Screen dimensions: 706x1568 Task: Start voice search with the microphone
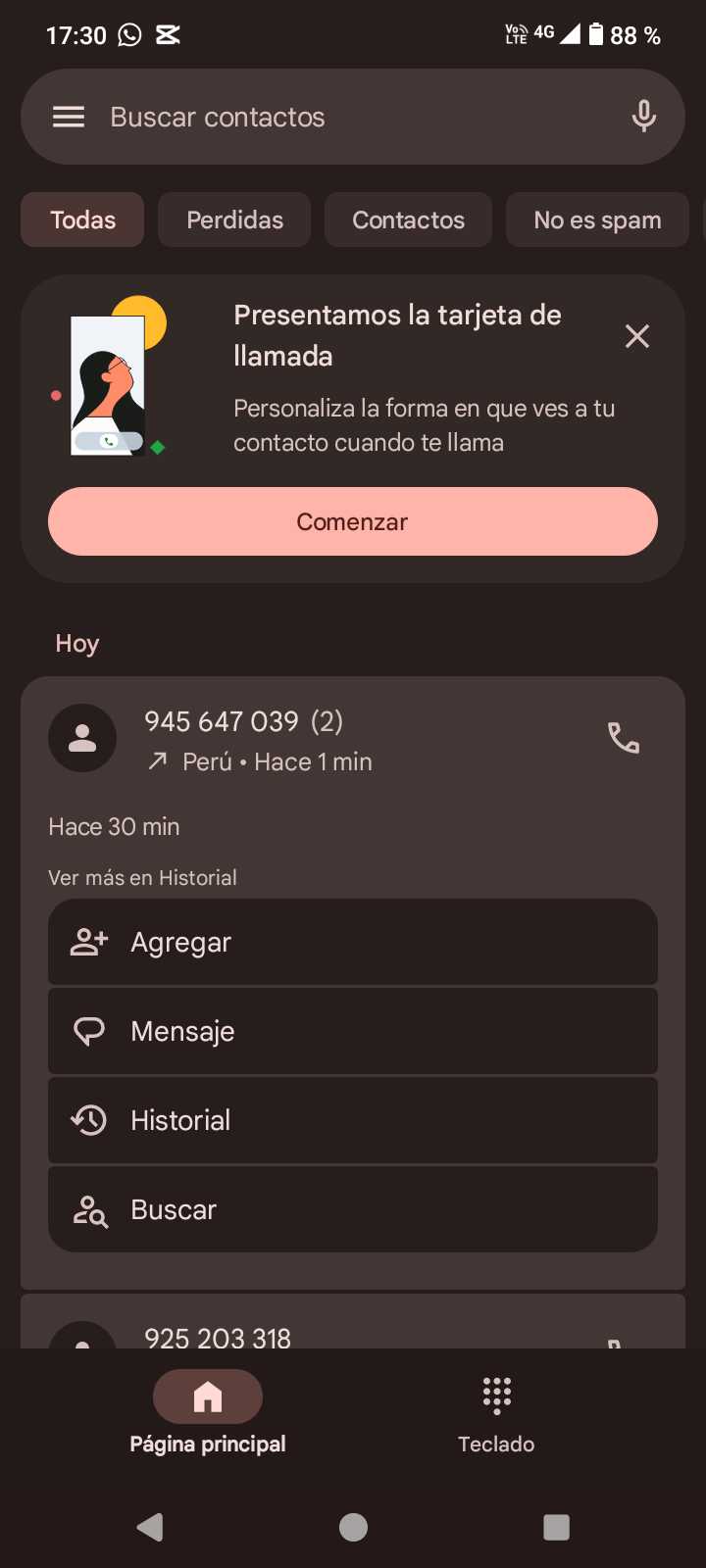tap(643, 117)
